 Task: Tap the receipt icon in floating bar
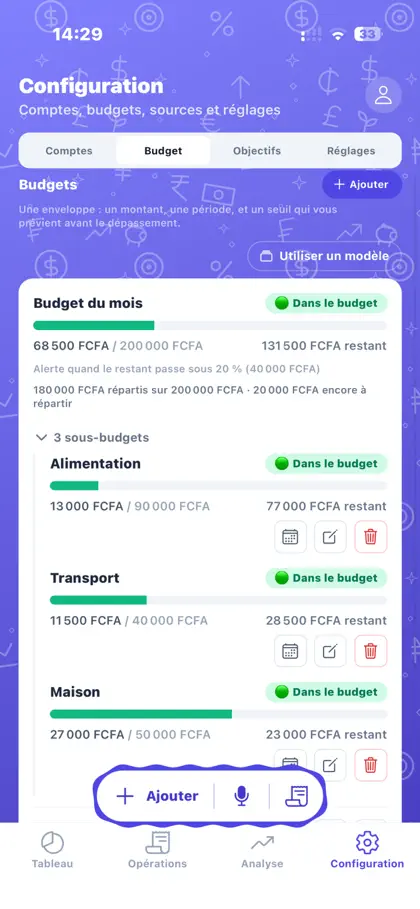[296, 796]
